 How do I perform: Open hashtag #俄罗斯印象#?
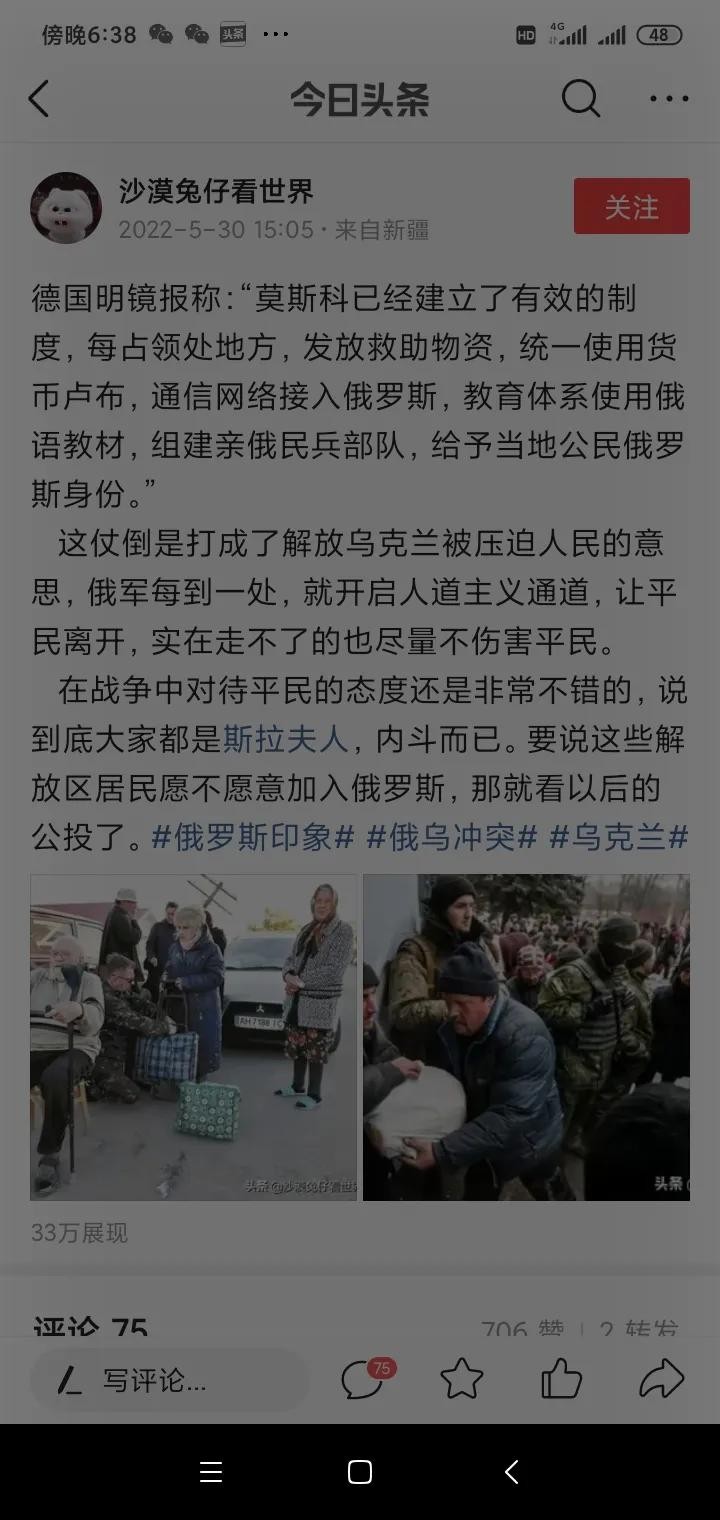click(252, 837)
